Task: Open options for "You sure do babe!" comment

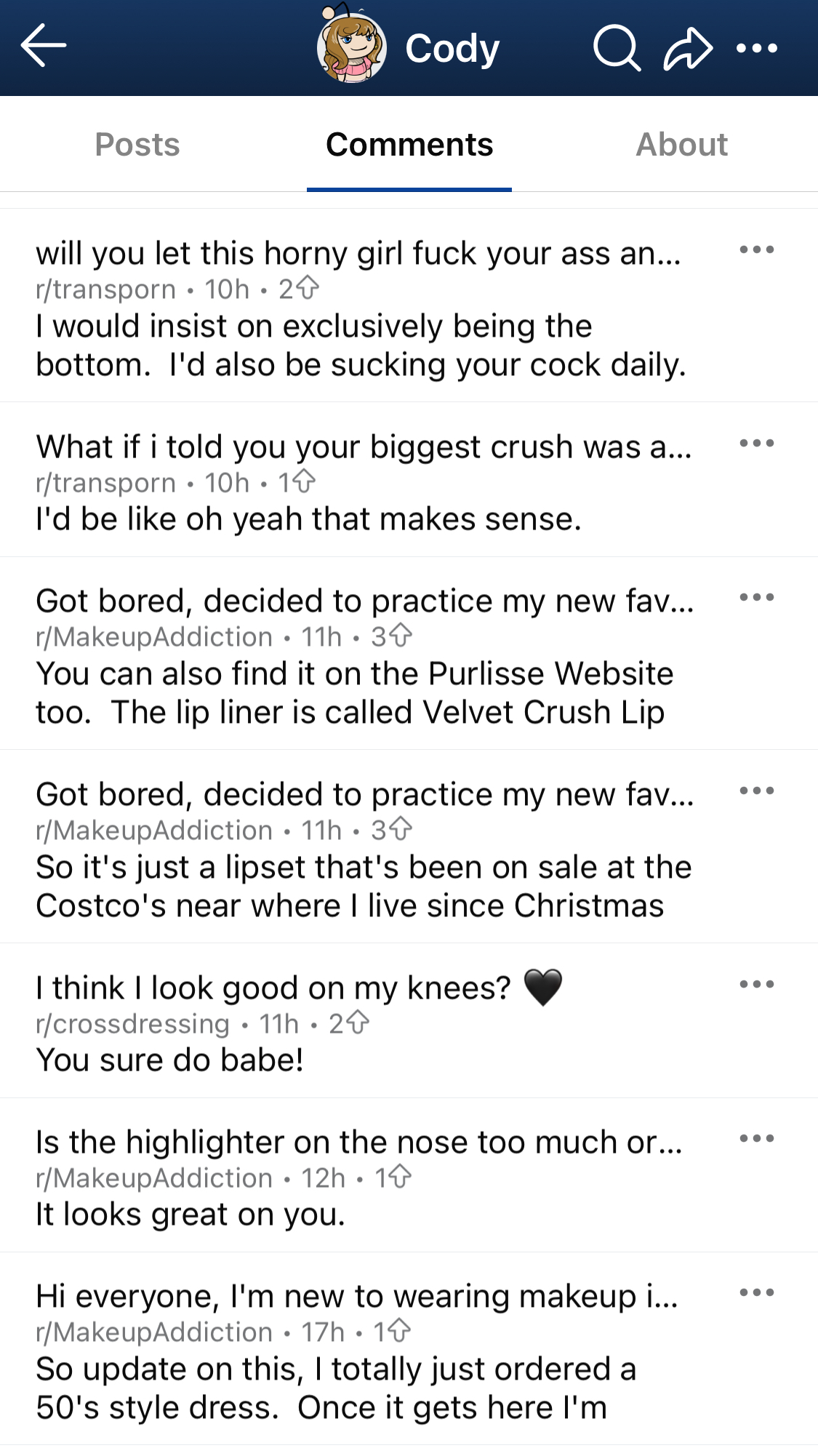Action: pos(756,985)
